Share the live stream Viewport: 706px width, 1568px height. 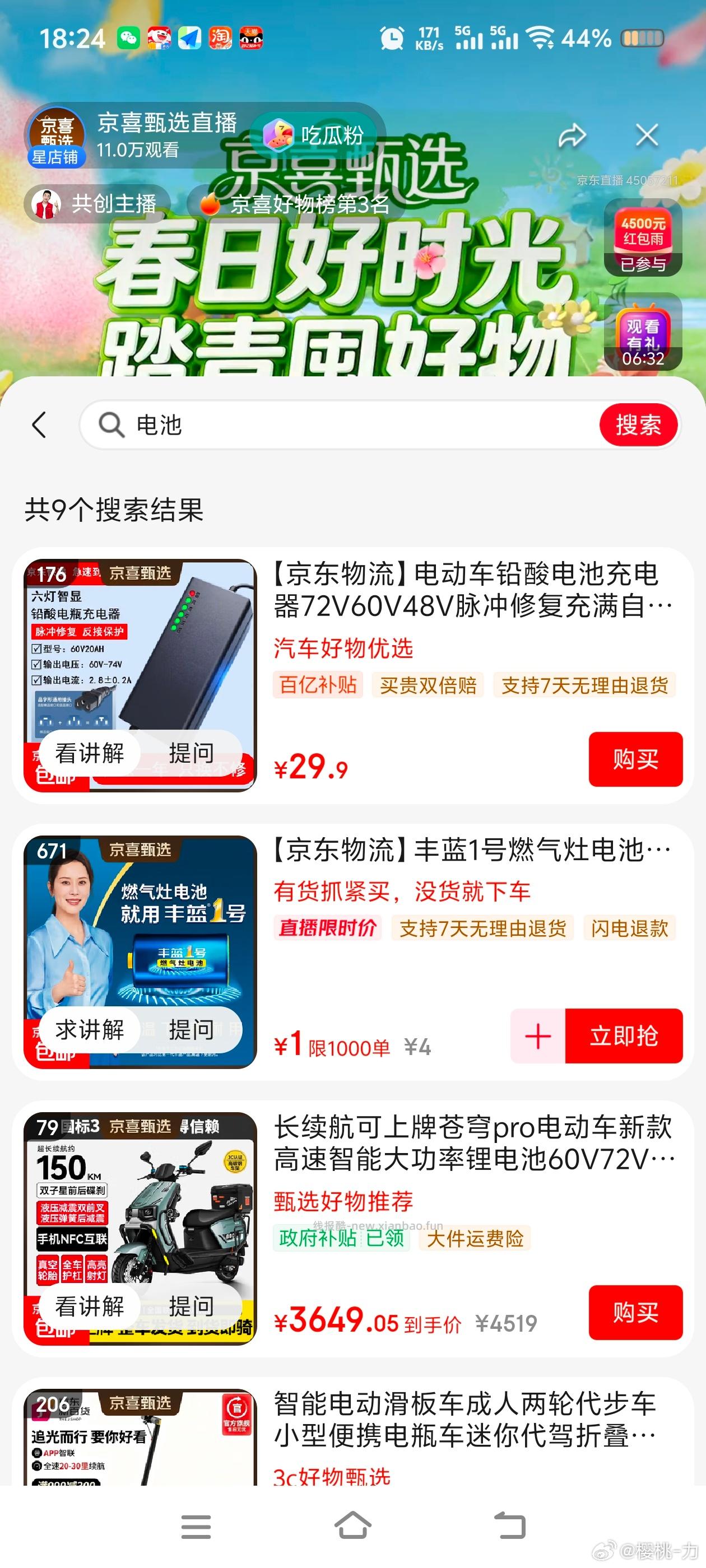point(572,135)
